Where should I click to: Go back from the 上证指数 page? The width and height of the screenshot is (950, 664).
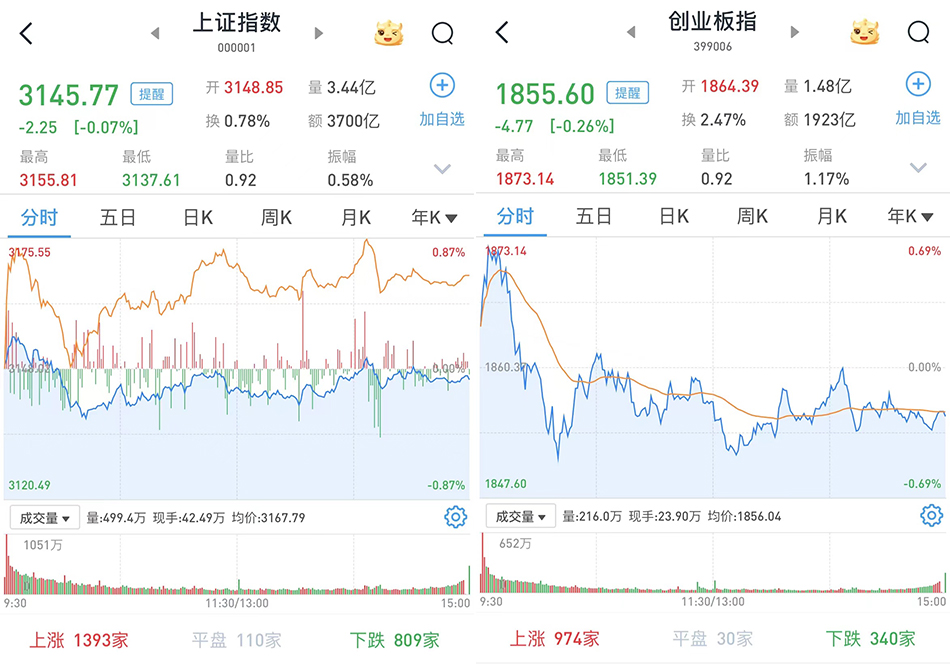click(26, 33)
